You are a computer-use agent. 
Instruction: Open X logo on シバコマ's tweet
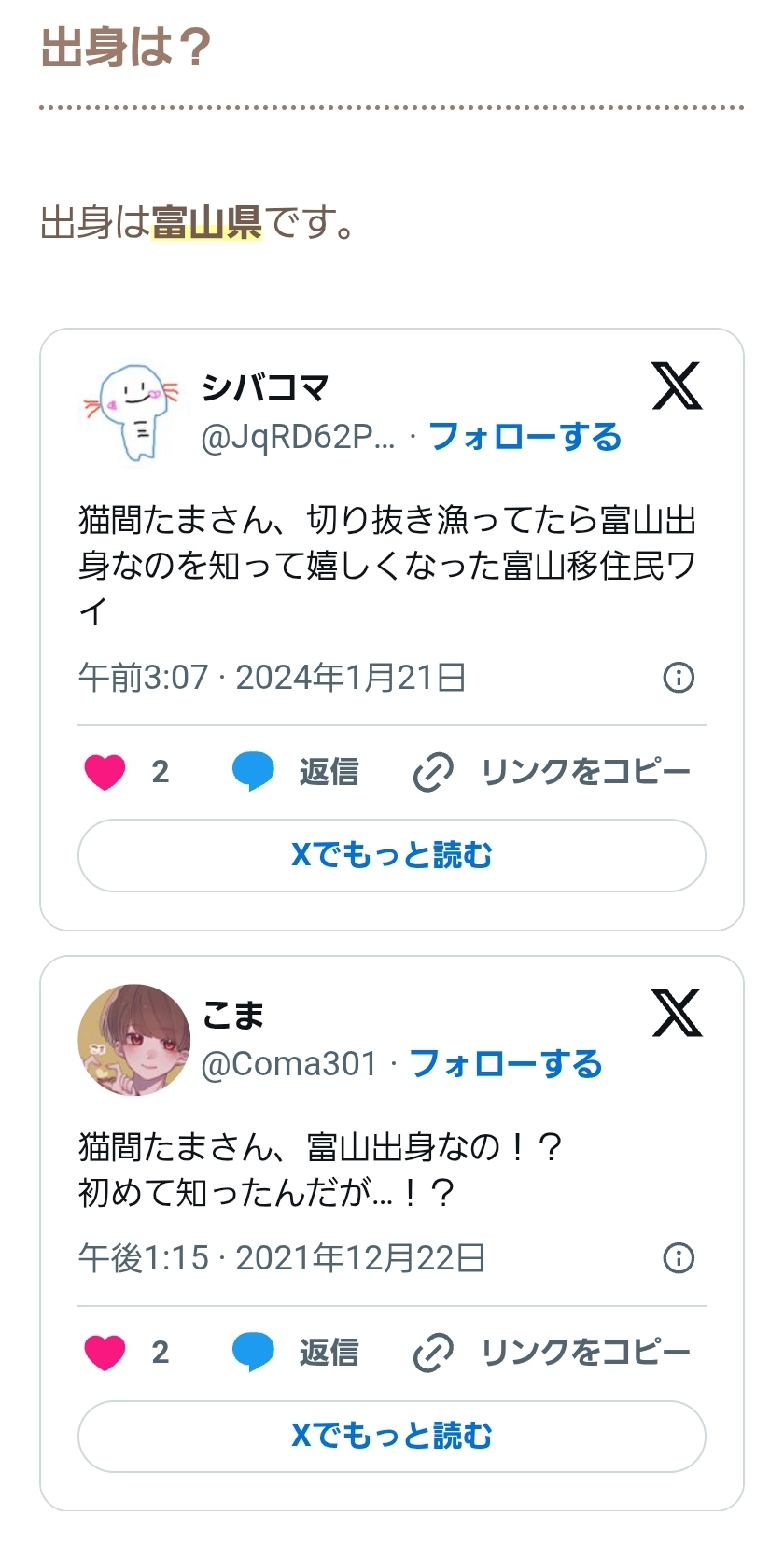coord(677,386)
